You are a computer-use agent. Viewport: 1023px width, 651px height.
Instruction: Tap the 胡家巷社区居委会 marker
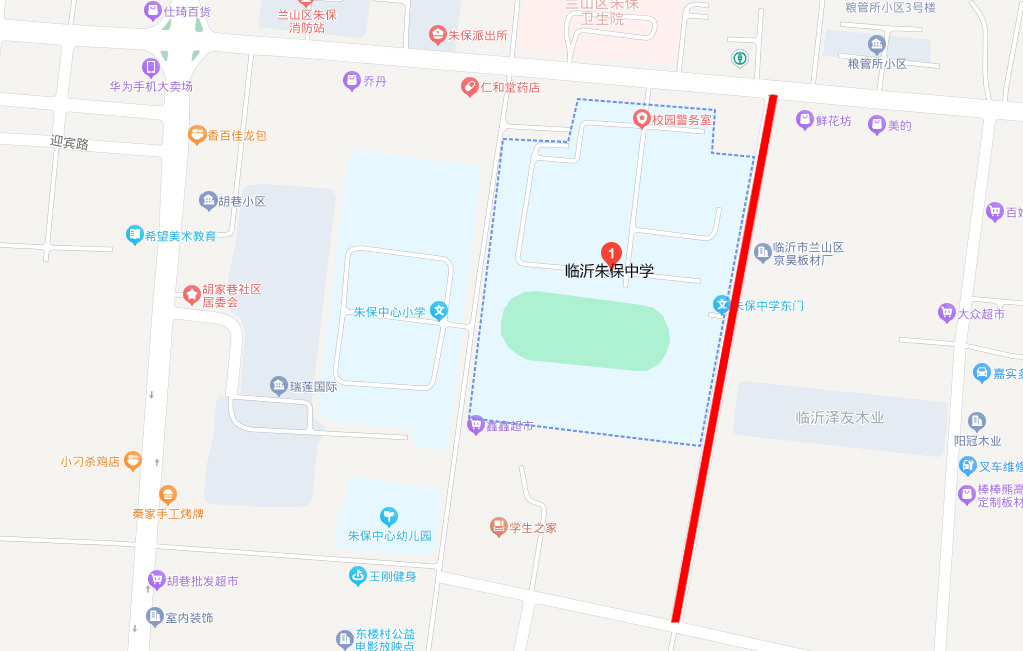(191, 294)
